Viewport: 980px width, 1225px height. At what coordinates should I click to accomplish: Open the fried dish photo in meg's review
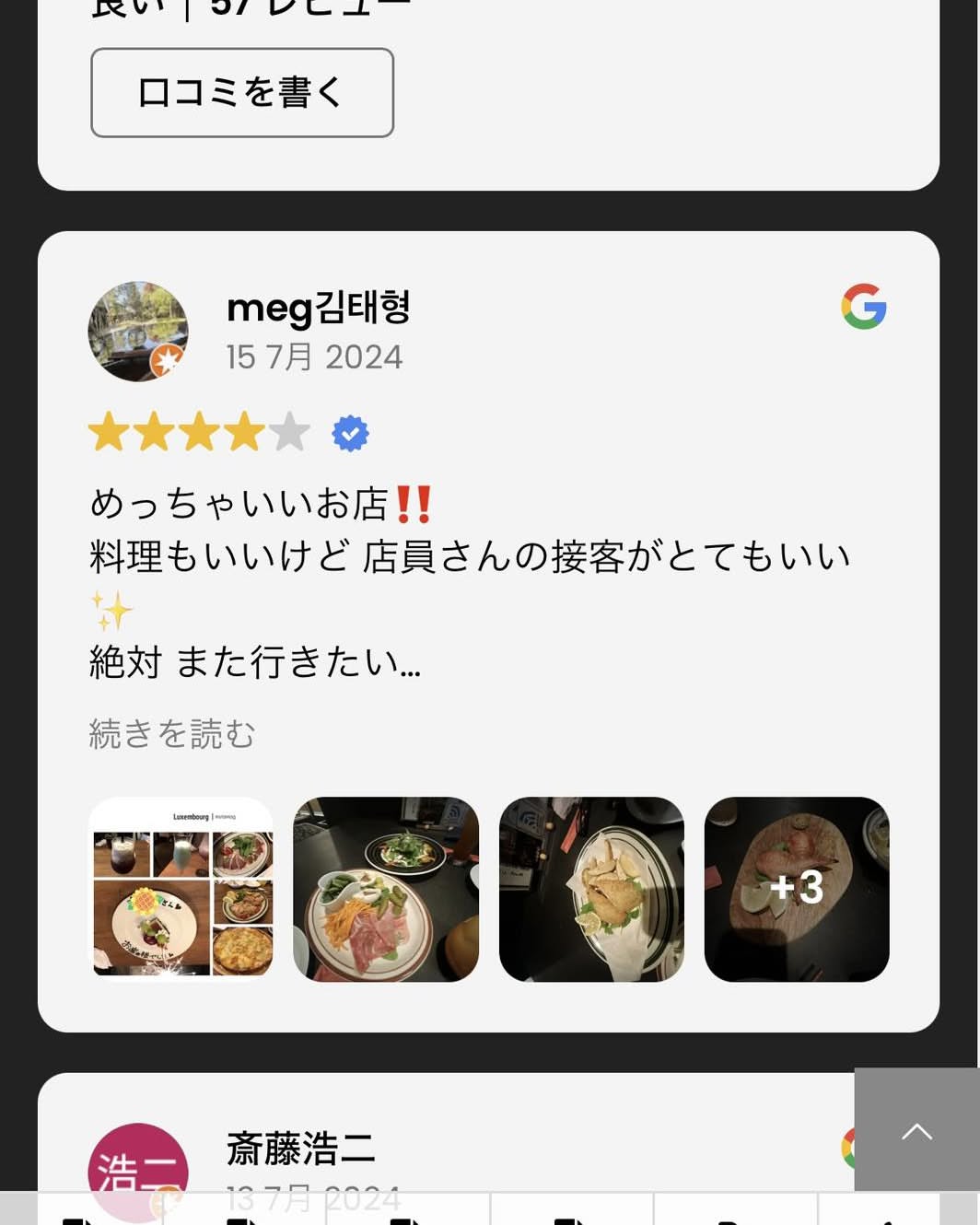pyautogui.click(x=591, y=889)
